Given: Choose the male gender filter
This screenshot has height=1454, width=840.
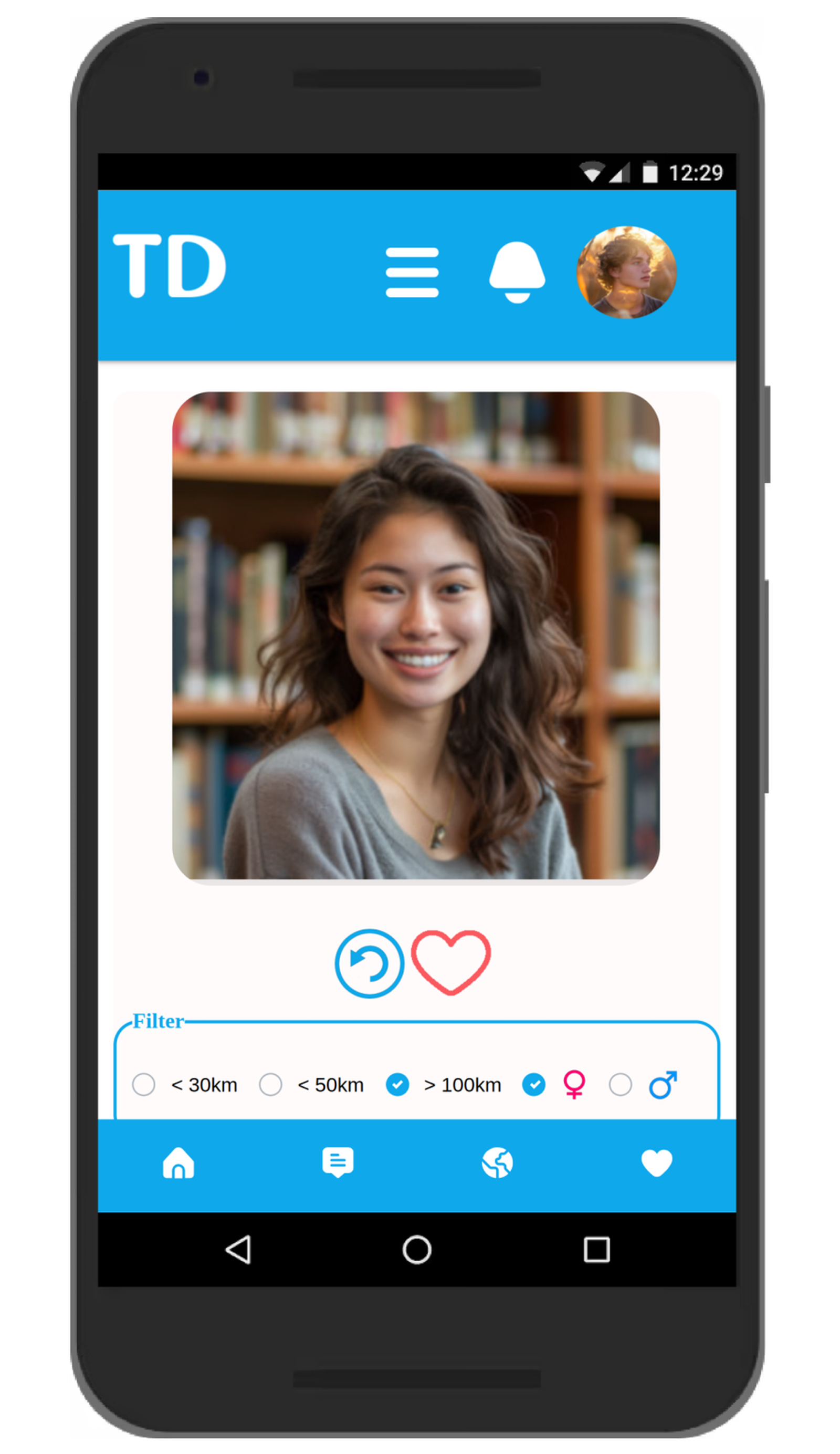Looking at the screenshot, I should click(621, 1084).
